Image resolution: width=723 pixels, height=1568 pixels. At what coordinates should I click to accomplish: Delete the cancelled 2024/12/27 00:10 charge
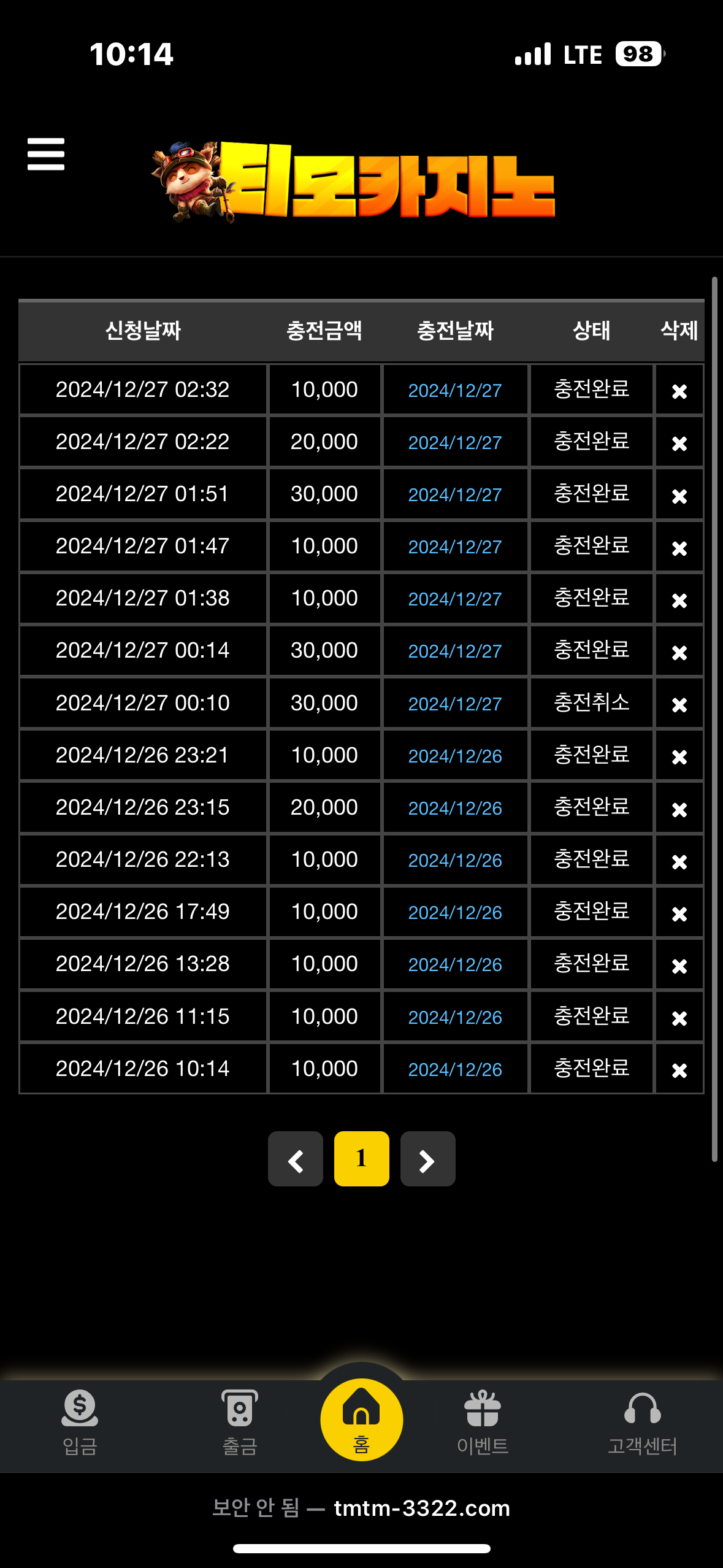tap(679, 704)
